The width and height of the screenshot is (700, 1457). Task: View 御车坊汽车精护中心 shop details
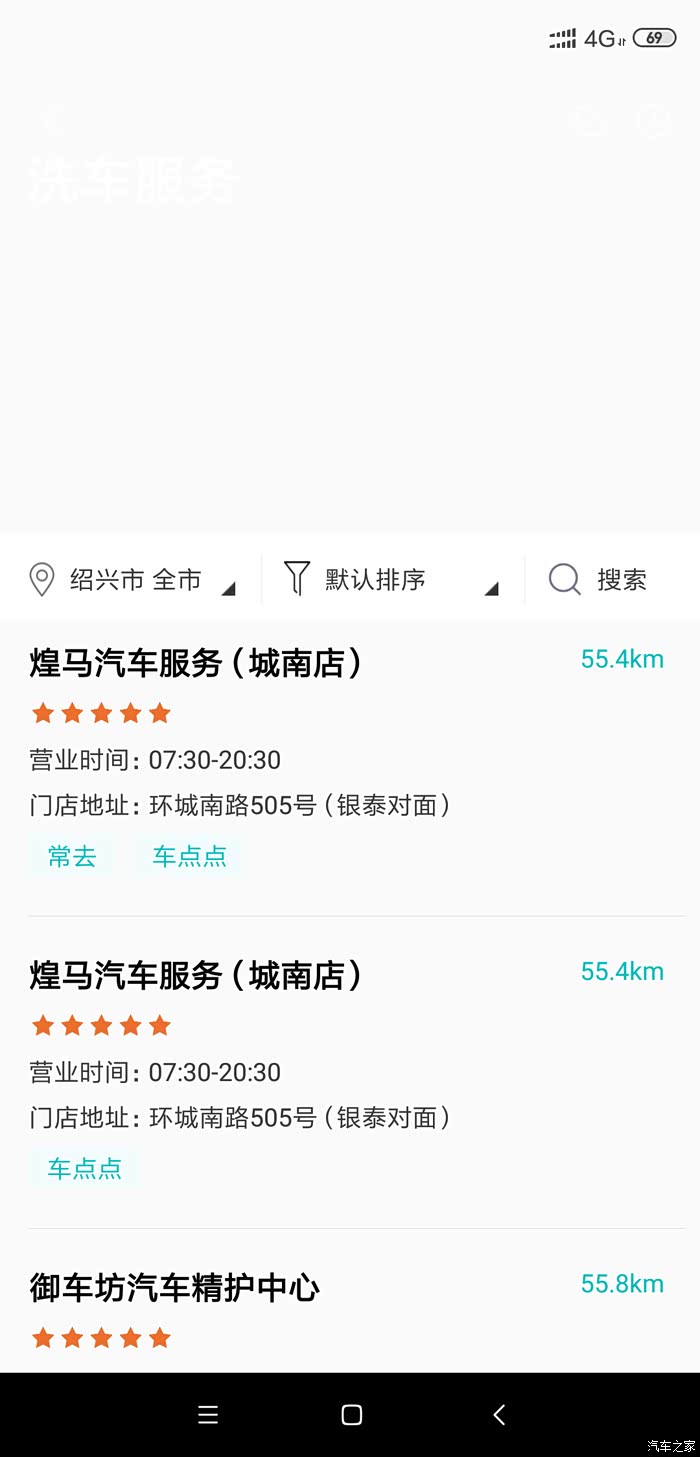pos(175,1288)
